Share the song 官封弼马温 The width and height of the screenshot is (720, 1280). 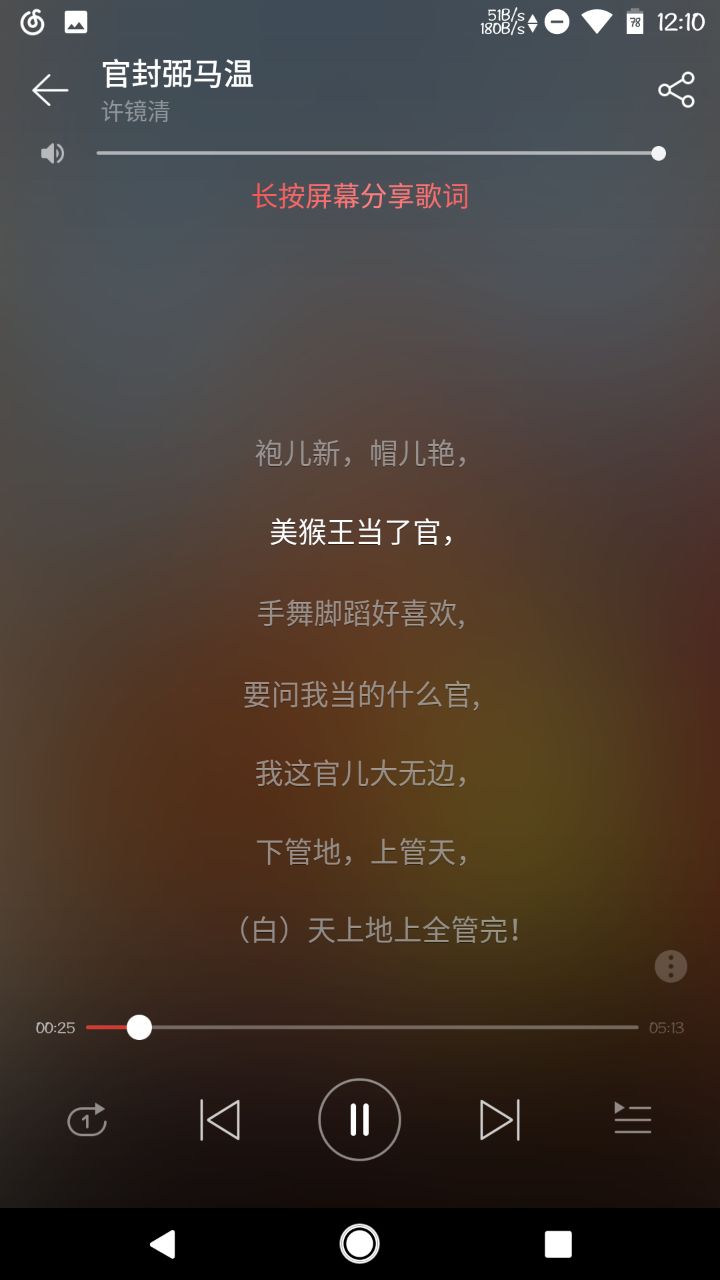[x=676, y=90]
